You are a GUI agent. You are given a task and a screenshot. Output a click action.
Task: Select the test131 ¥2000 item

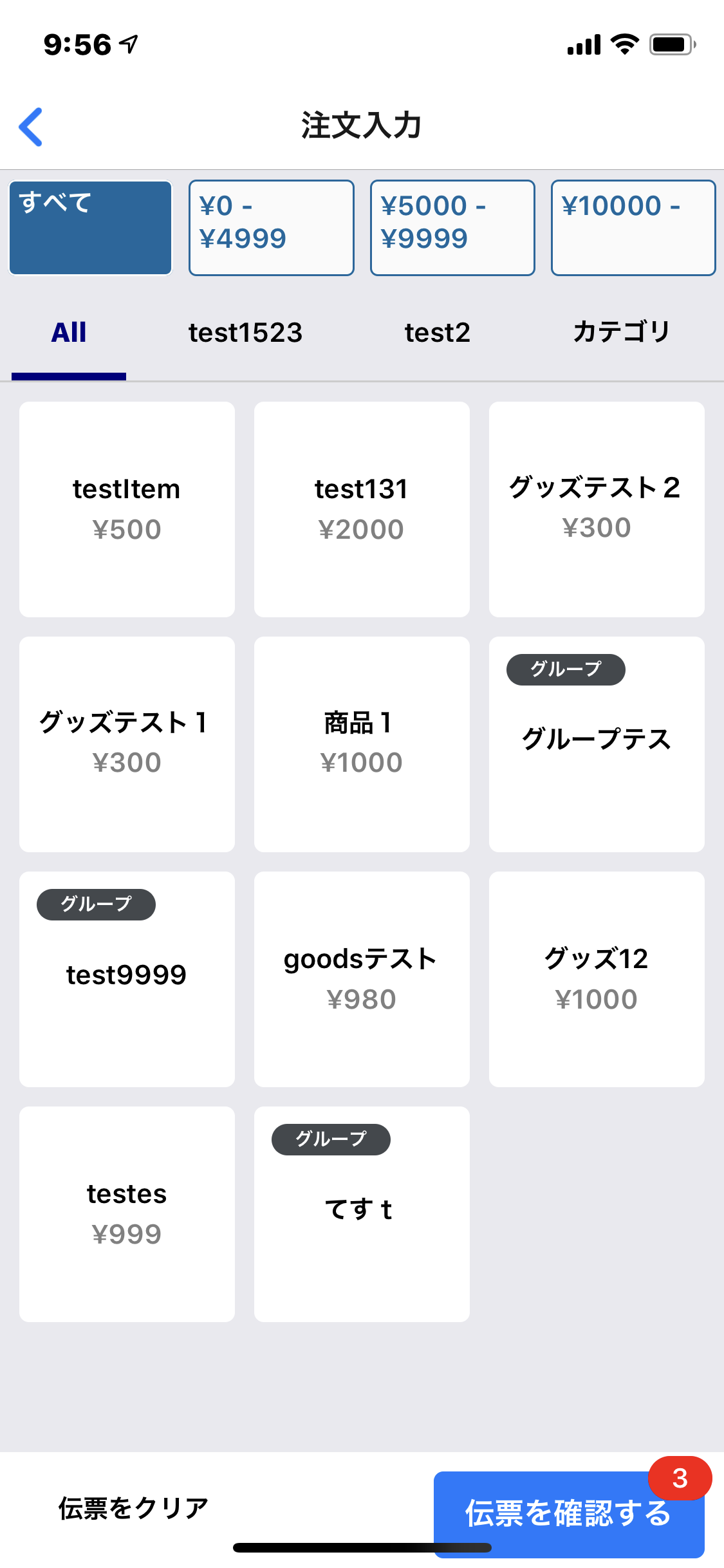[362, 509]
